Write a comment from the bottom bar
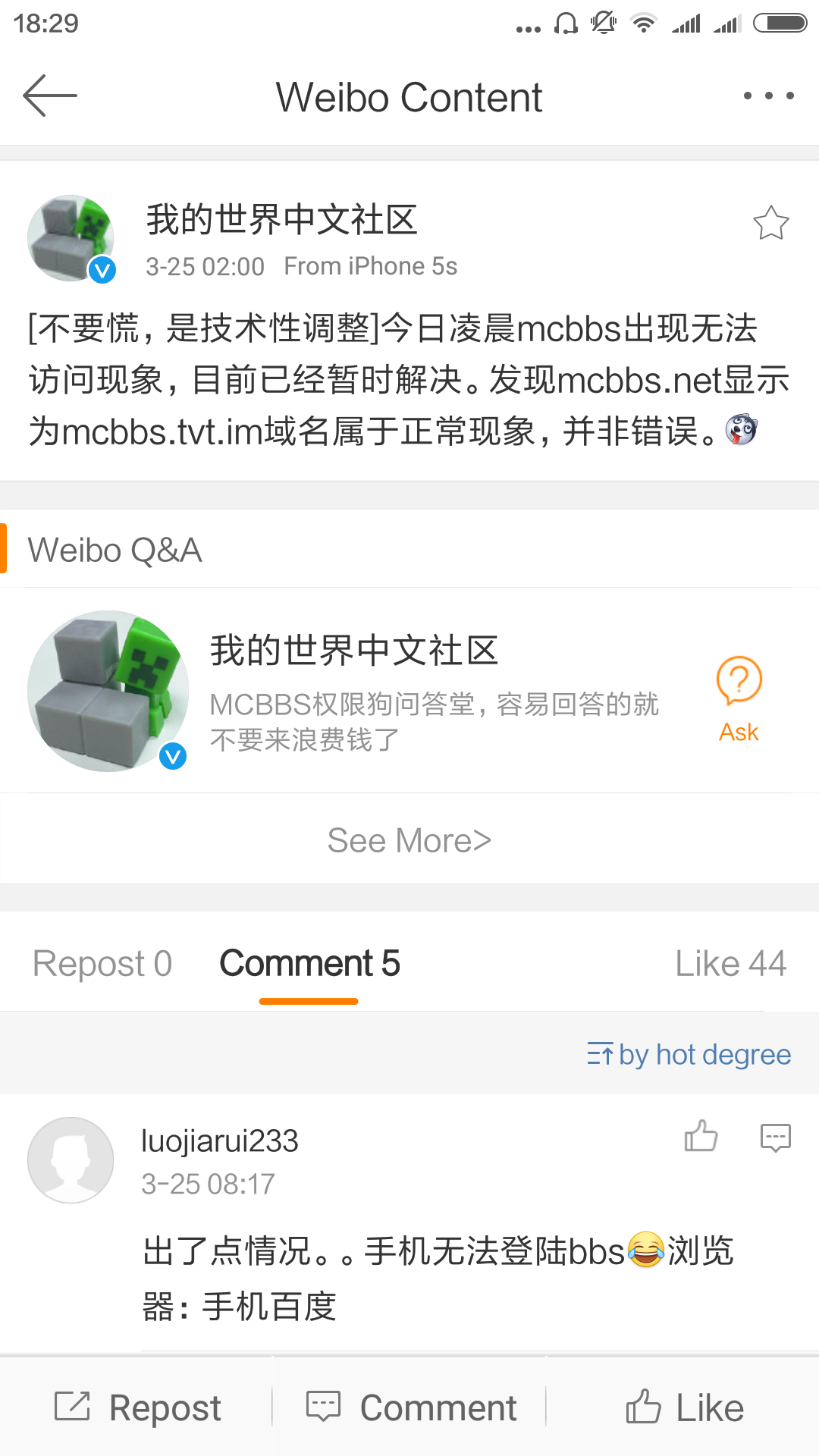The image size is (819, 1456). coord(411,1407)
